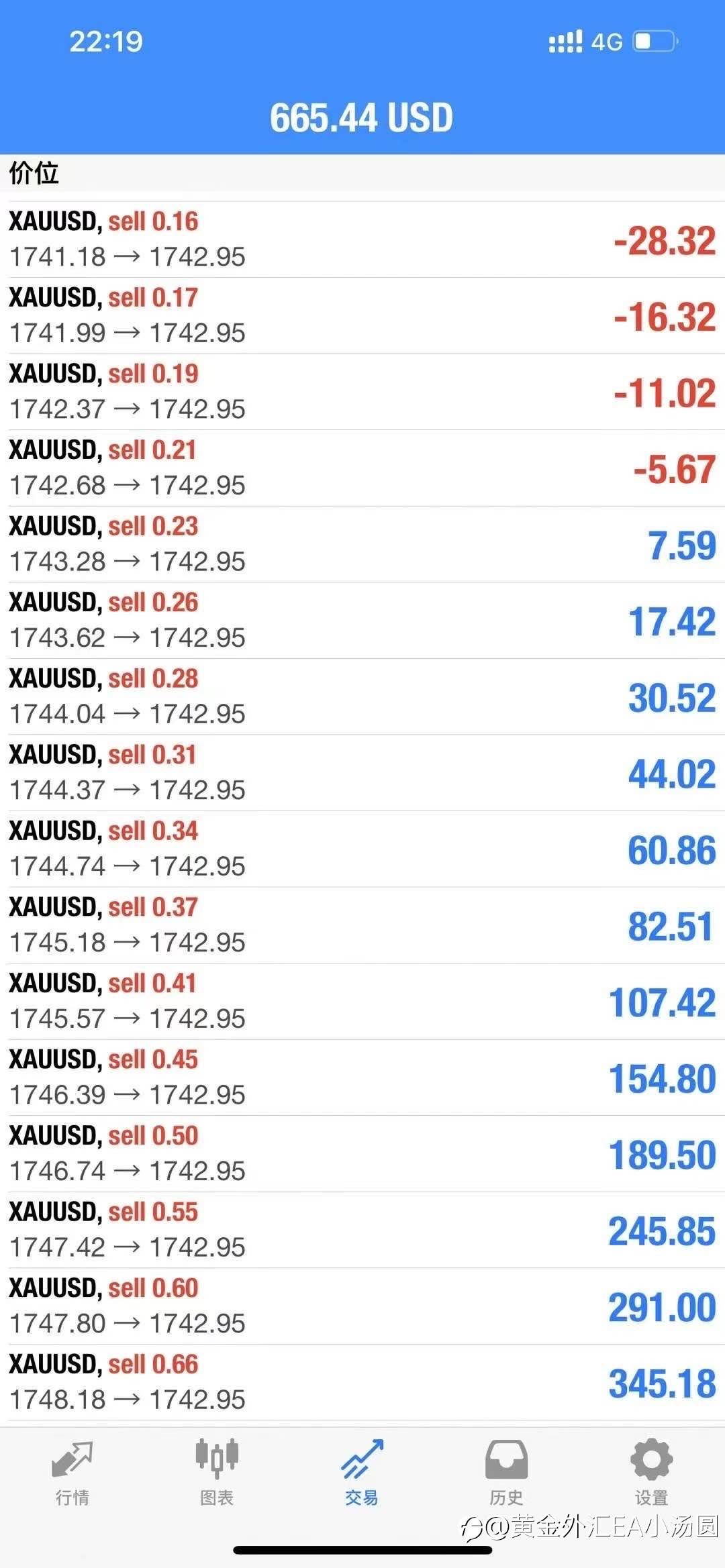Screen dimensions: 725x1568
Task: Tap the XAUUSD sell 0.34 position
Action: pyautogui.click(x=362, y=849)
